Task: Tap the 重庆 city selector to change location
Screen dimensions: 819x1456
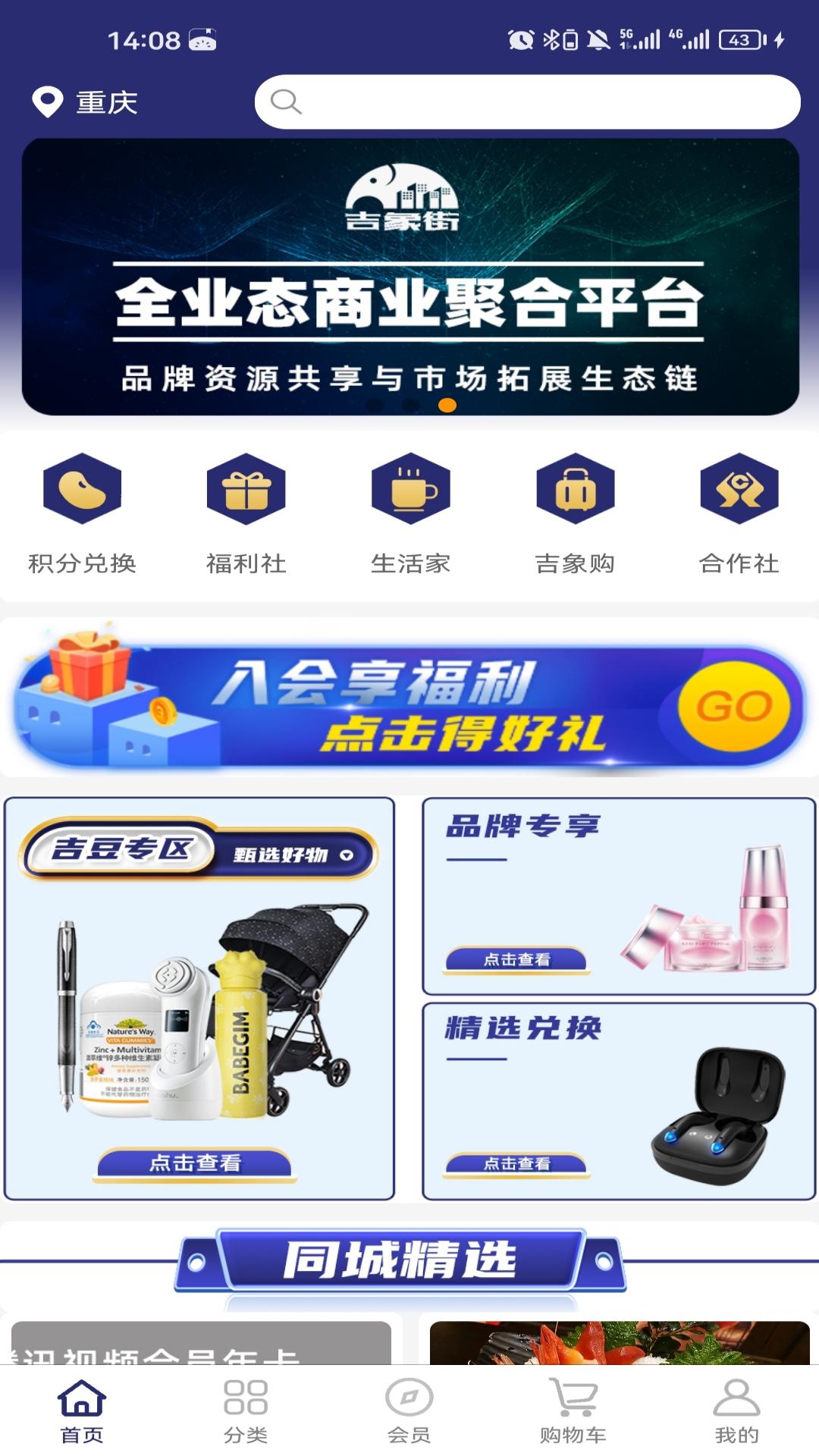Action: pyautogui.click(x=103, y=104)
